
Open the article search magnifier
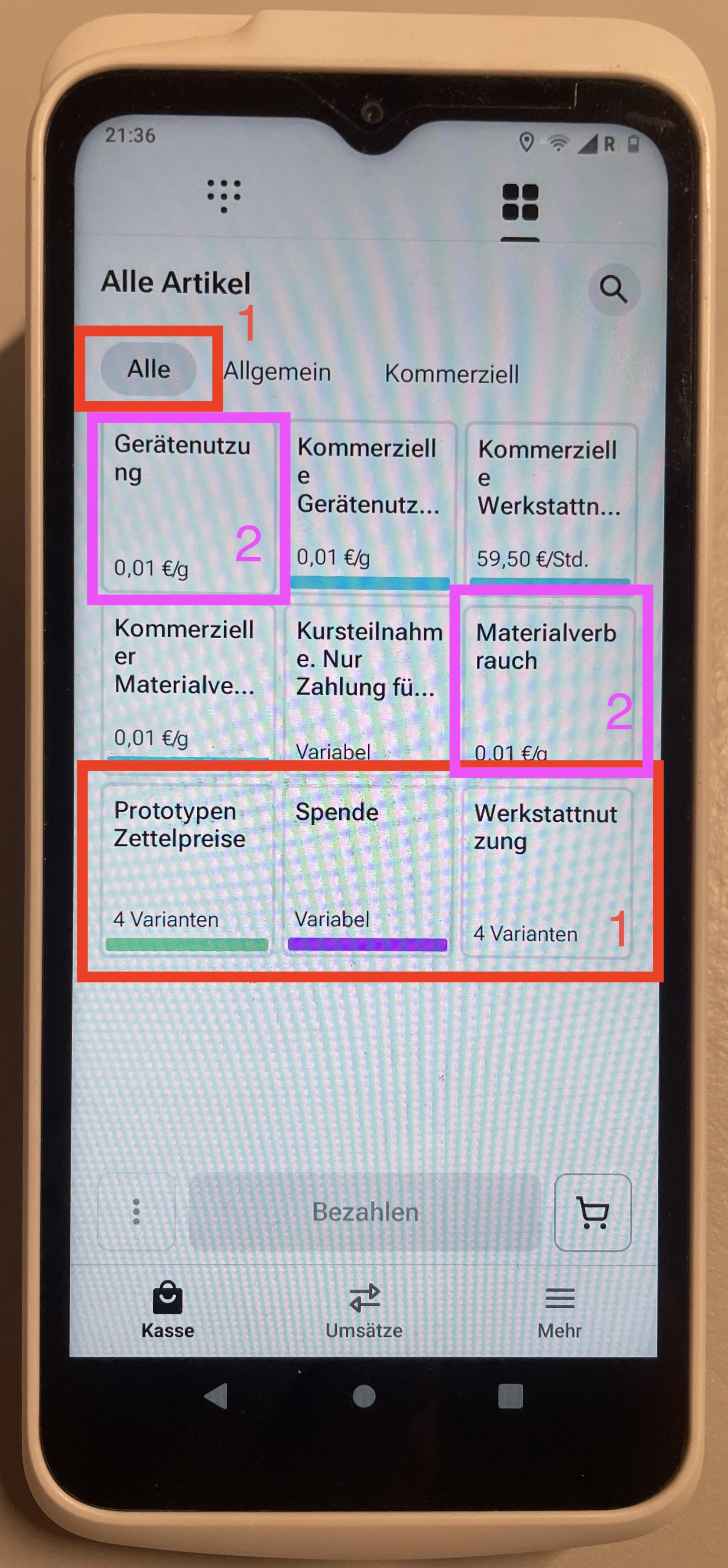point(614,289)
